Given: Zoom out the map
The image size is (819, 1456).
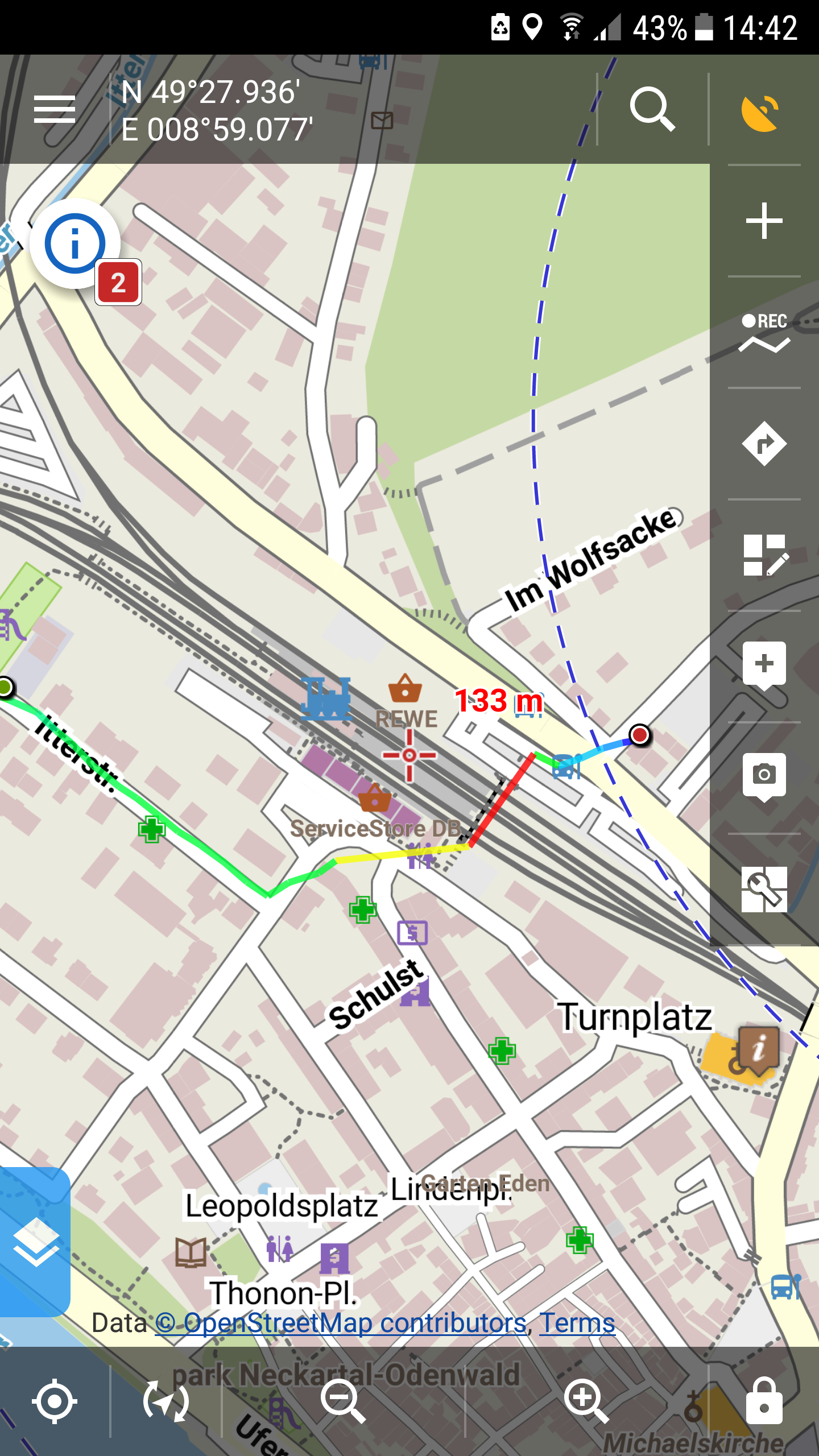Looking at the screenshot, I should pyautogui.click(x=342, y=1401).
